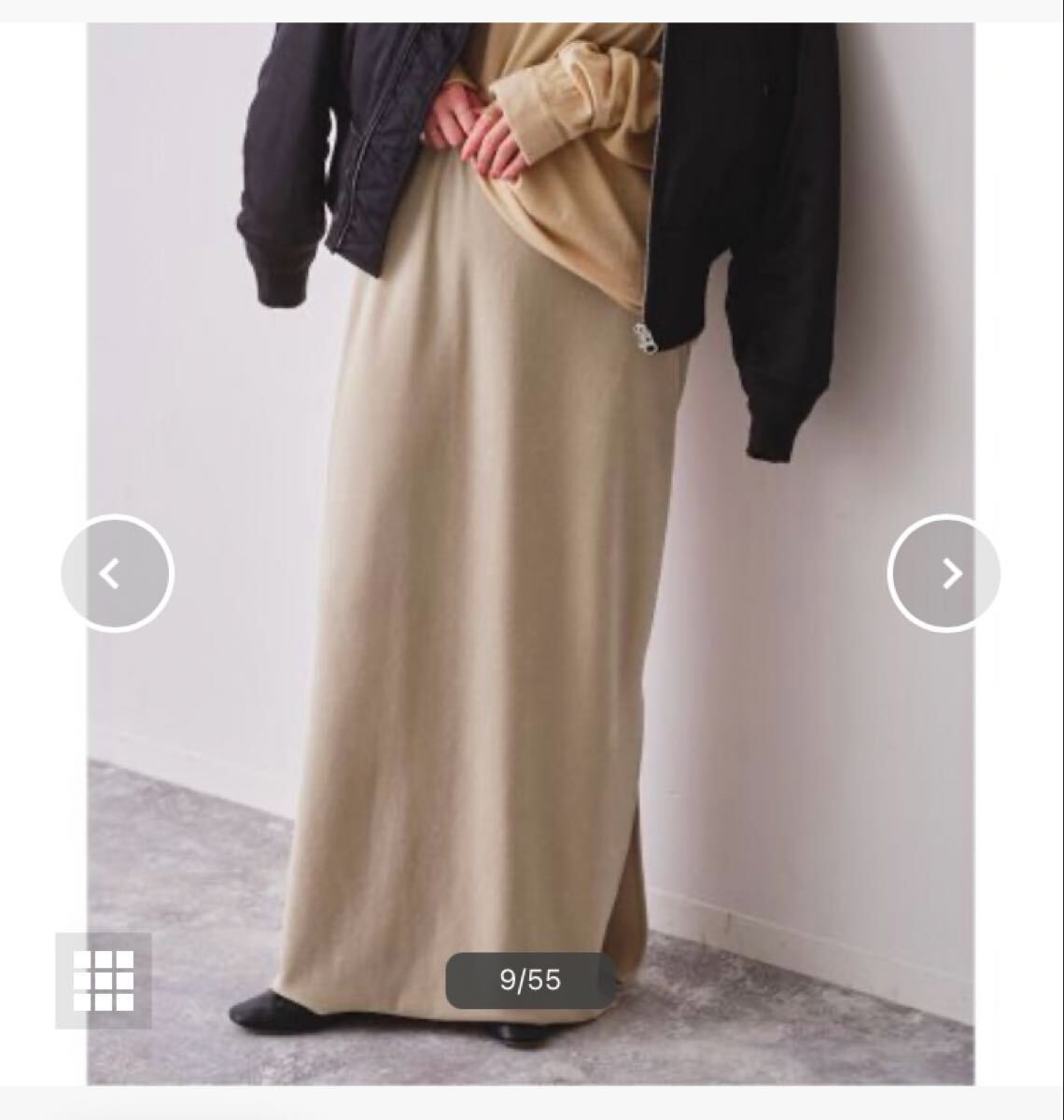Open the photo grid view
Viewport: 1064px width, 1120px height.
coord(104,980)
